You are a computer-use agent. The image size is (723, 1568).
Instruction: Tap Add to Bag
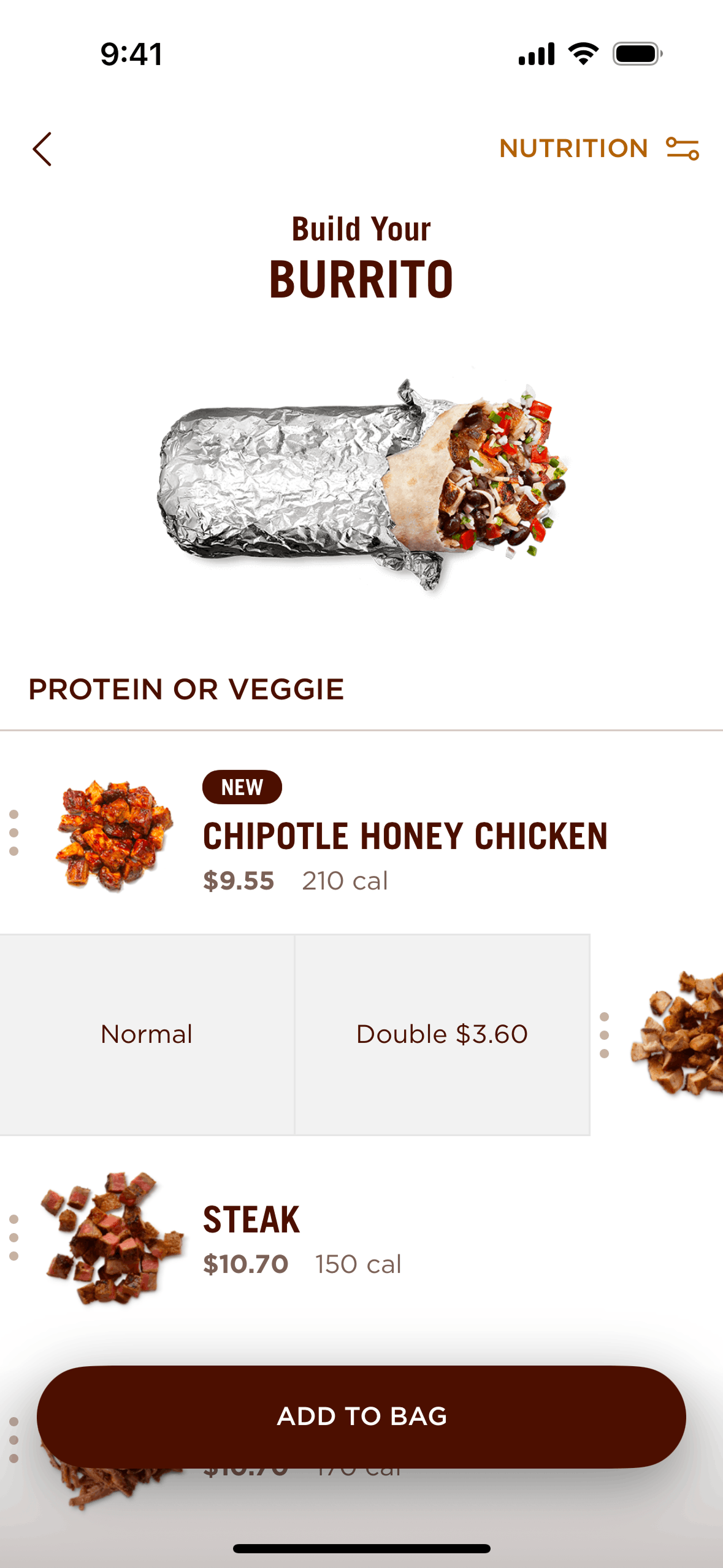point(361,1416)
